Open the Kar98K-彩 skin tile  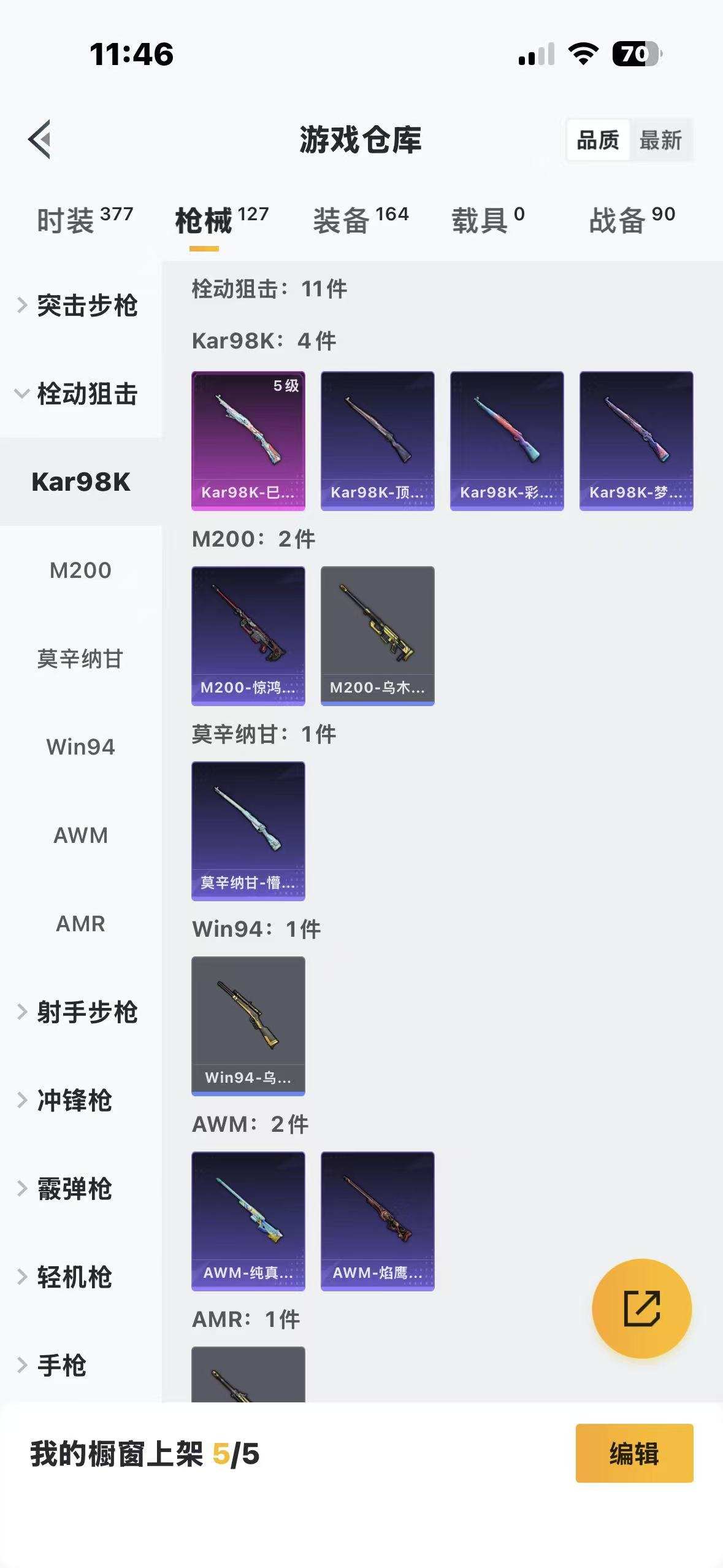click(507, 440)
